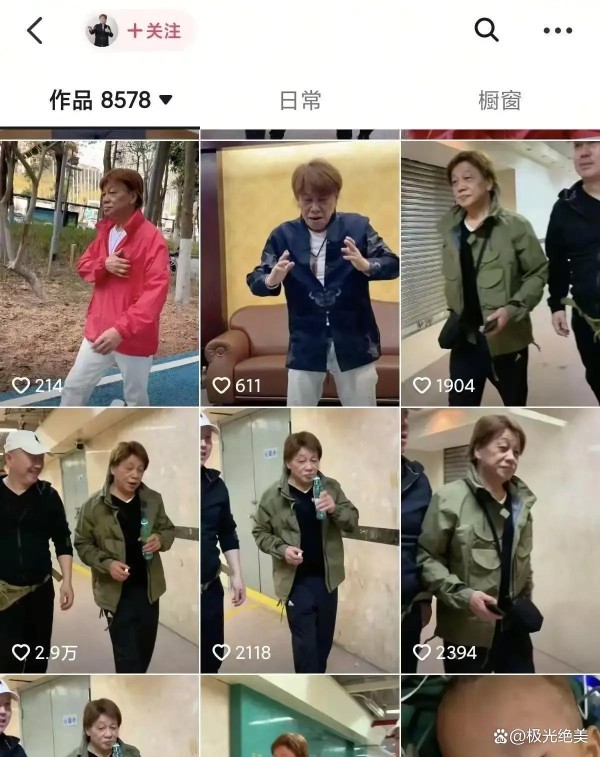Open the video with 2.9万 likes
600x757 pixels.
pyautogui.click(x=99, y=540)
